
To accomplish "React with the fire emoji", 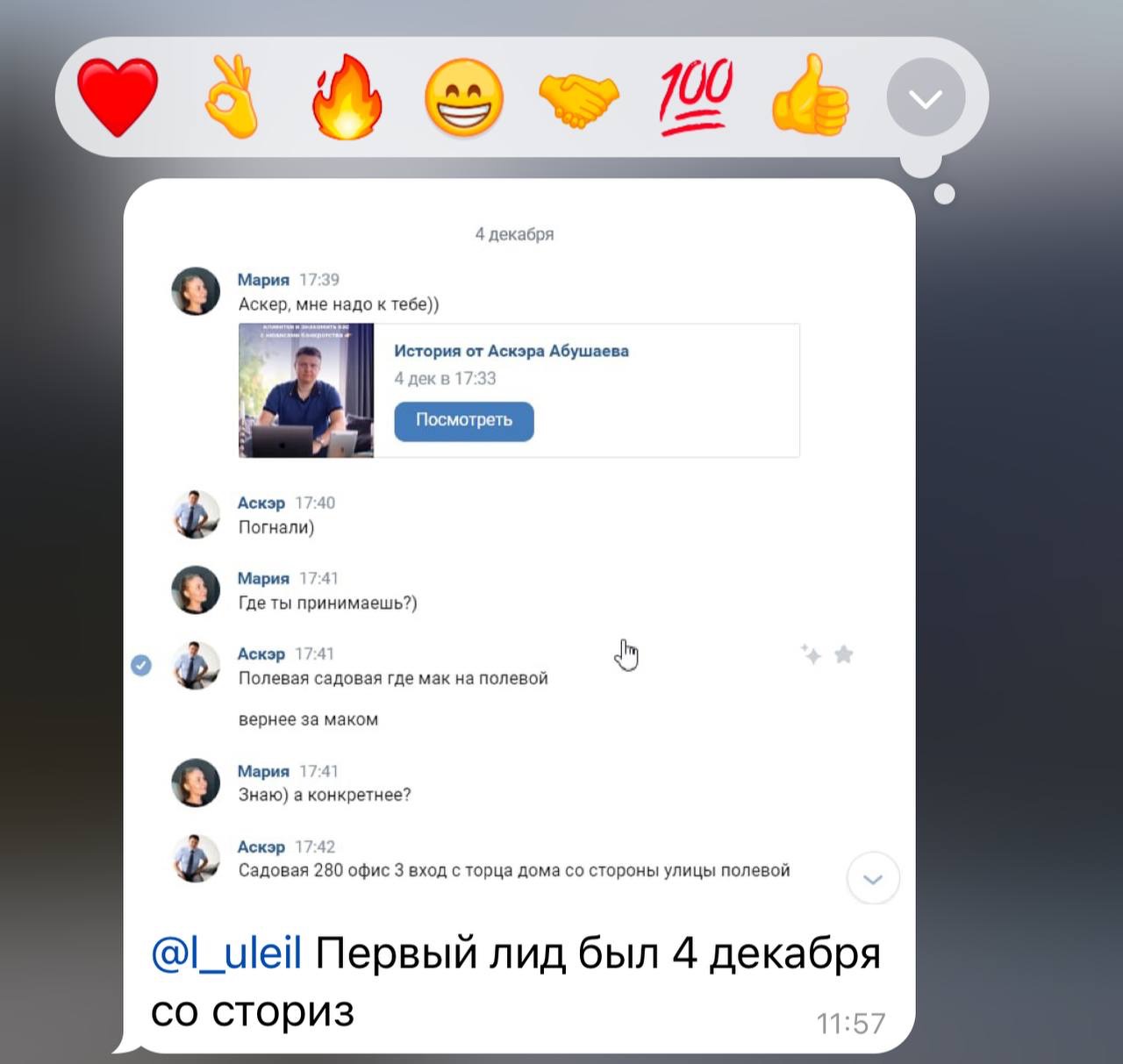I will click(x=347, y=96).
